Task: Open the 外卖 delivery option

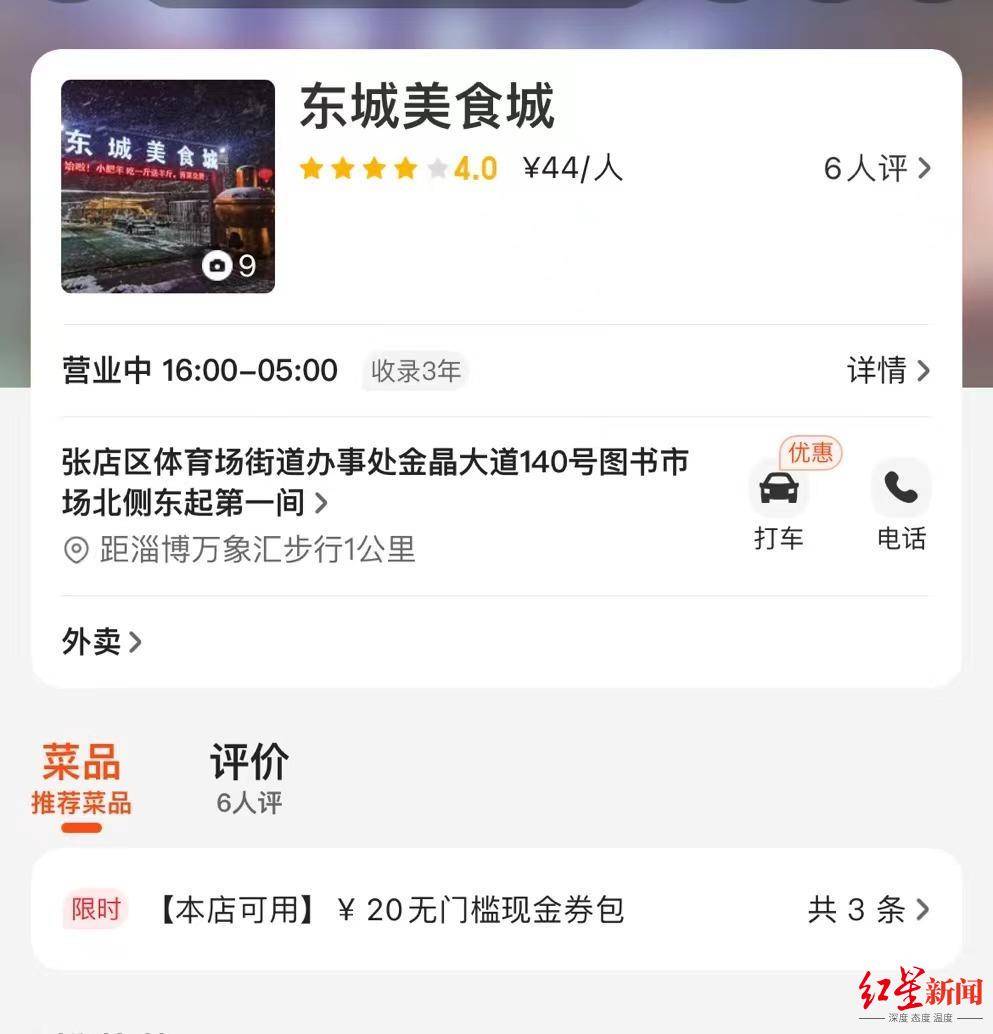Action: click(101, 641)
